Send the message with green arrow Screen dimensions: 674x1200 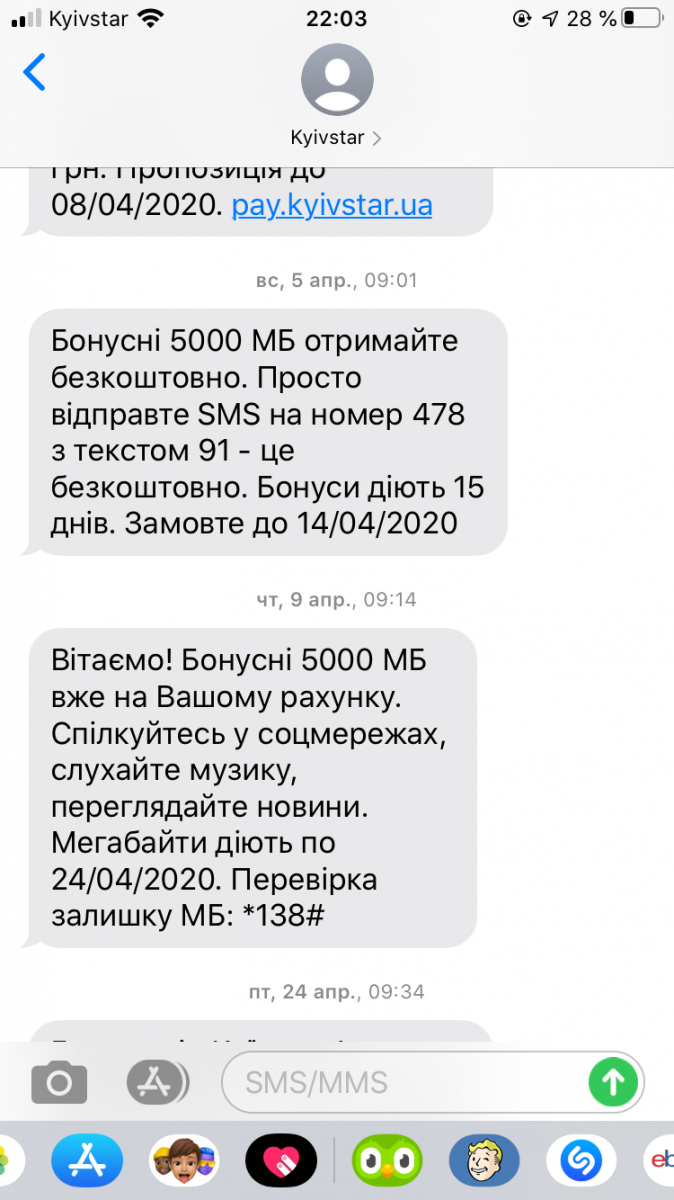(613, 1082)
